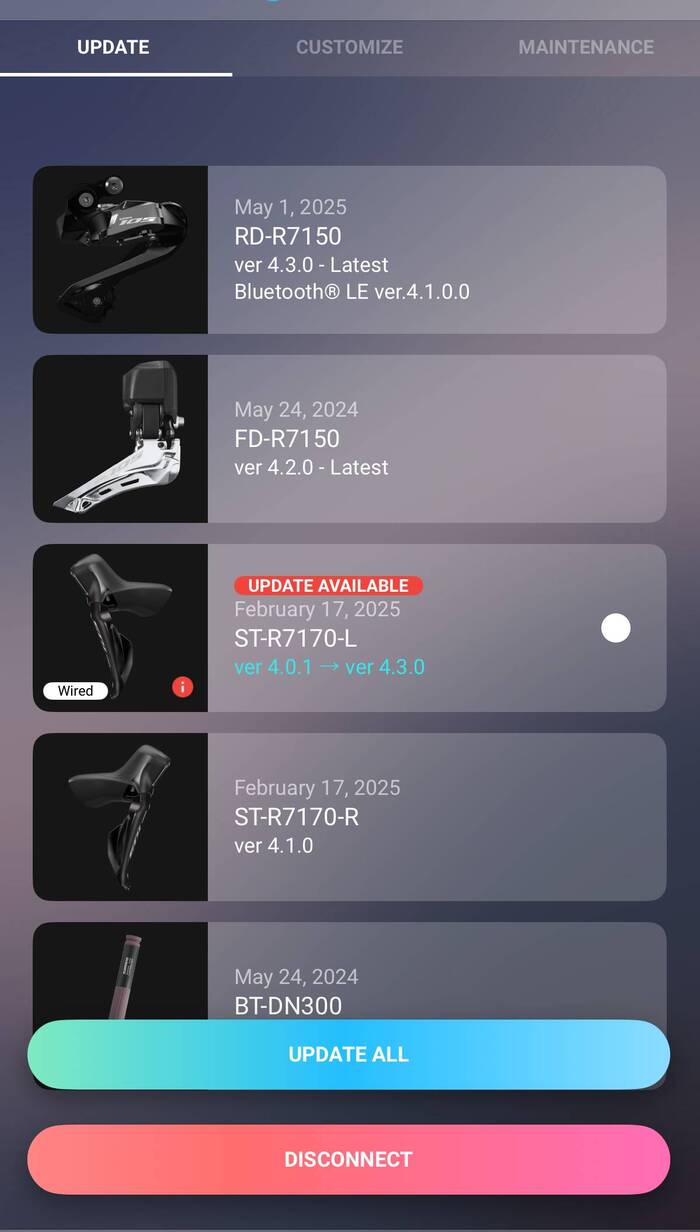700x1232 pixels.
Task: Select ST-R7170-L for update
Action: click(x=616, y=628)
